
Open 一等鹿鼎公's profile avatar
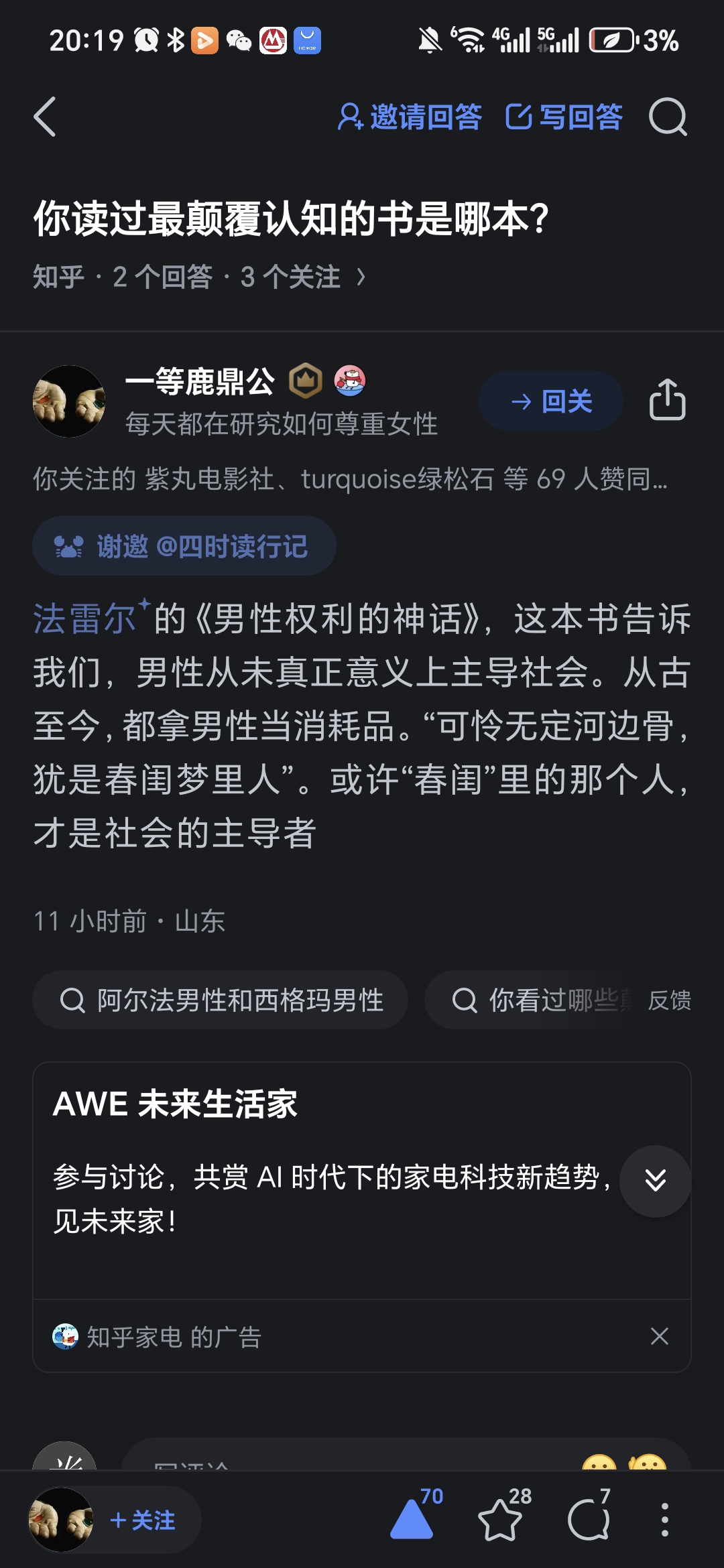69,401
